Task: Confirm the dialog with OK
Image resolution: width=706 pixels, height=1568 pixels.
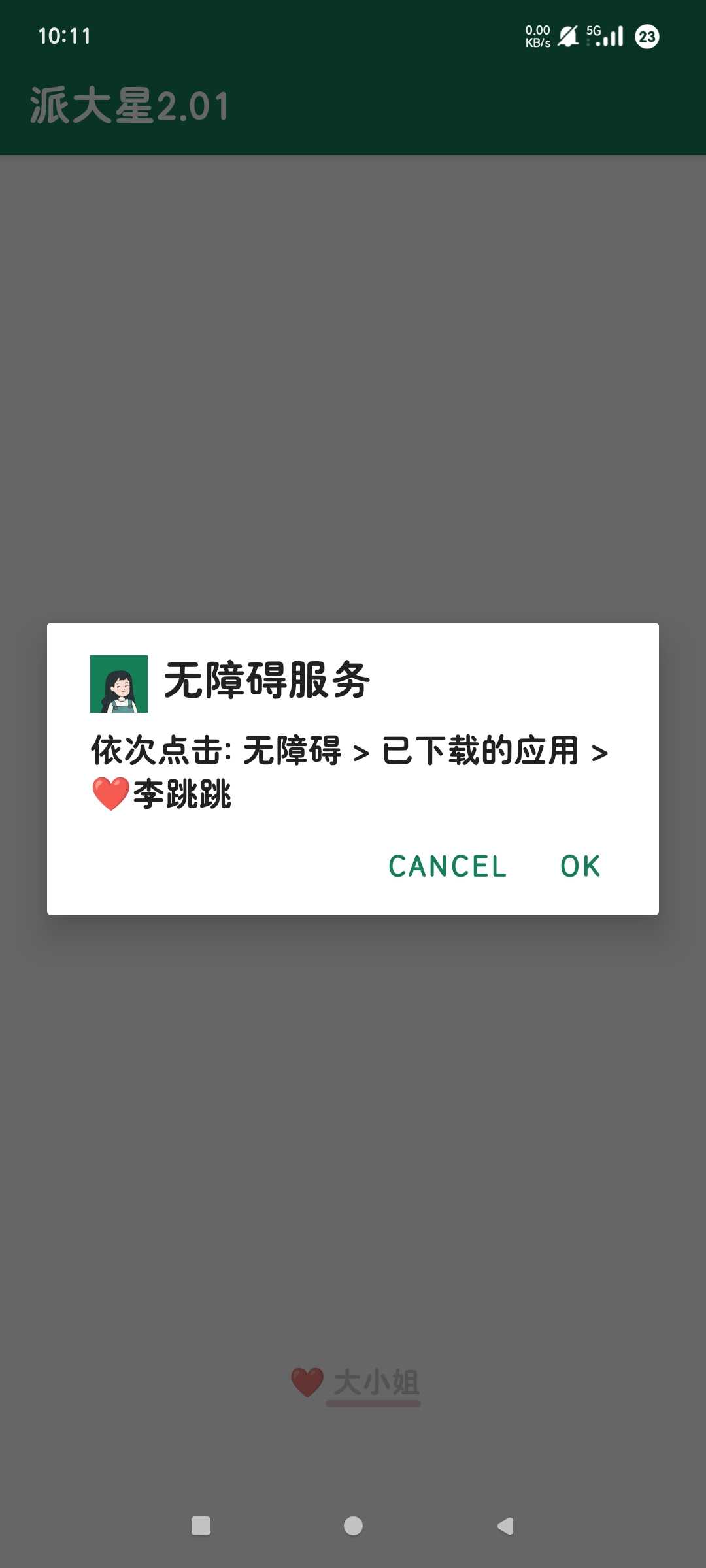Action: point(580,866)
